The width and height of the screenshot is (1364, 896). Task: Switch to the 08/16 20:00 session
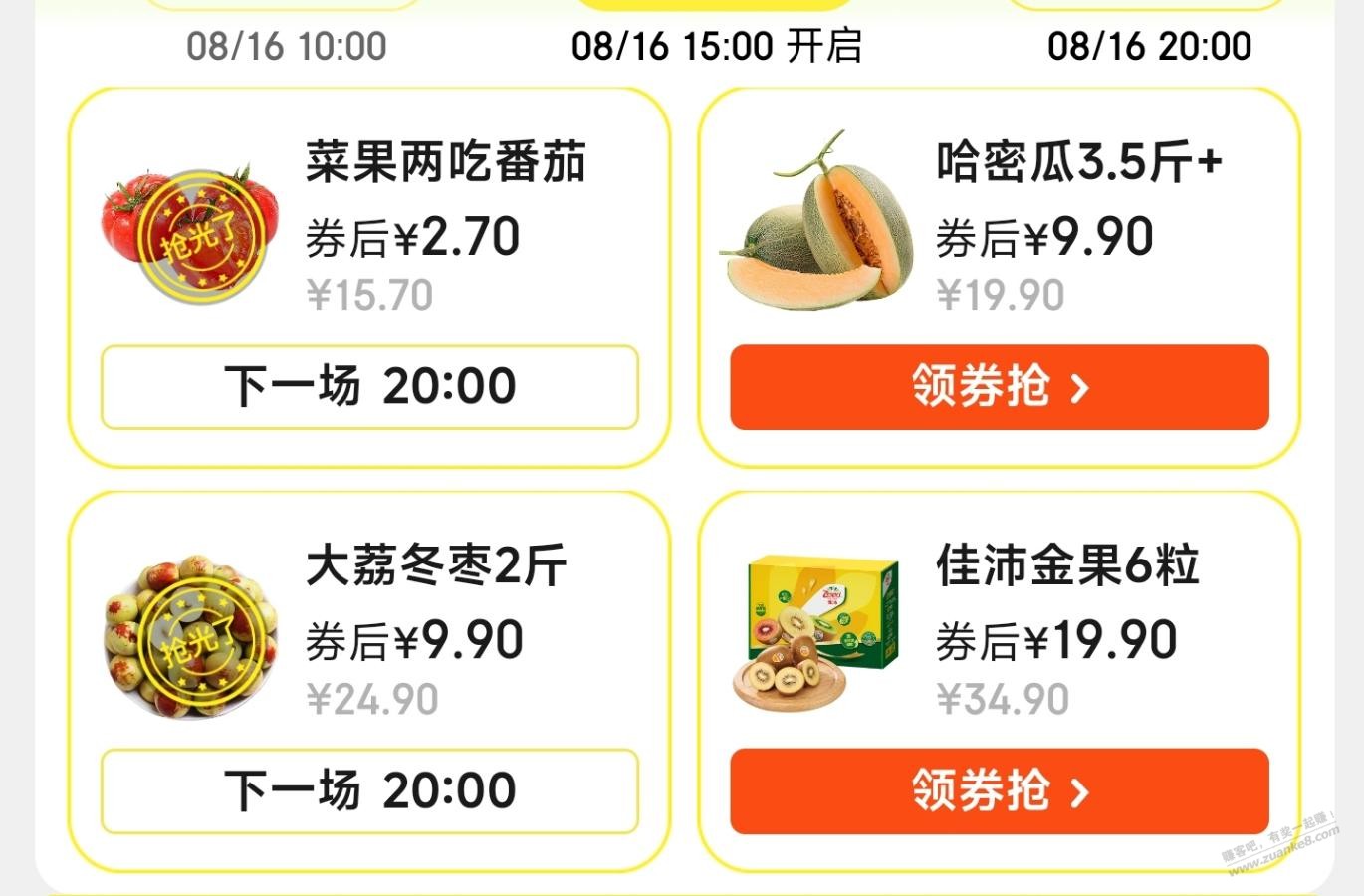[x=1149, y=46]
